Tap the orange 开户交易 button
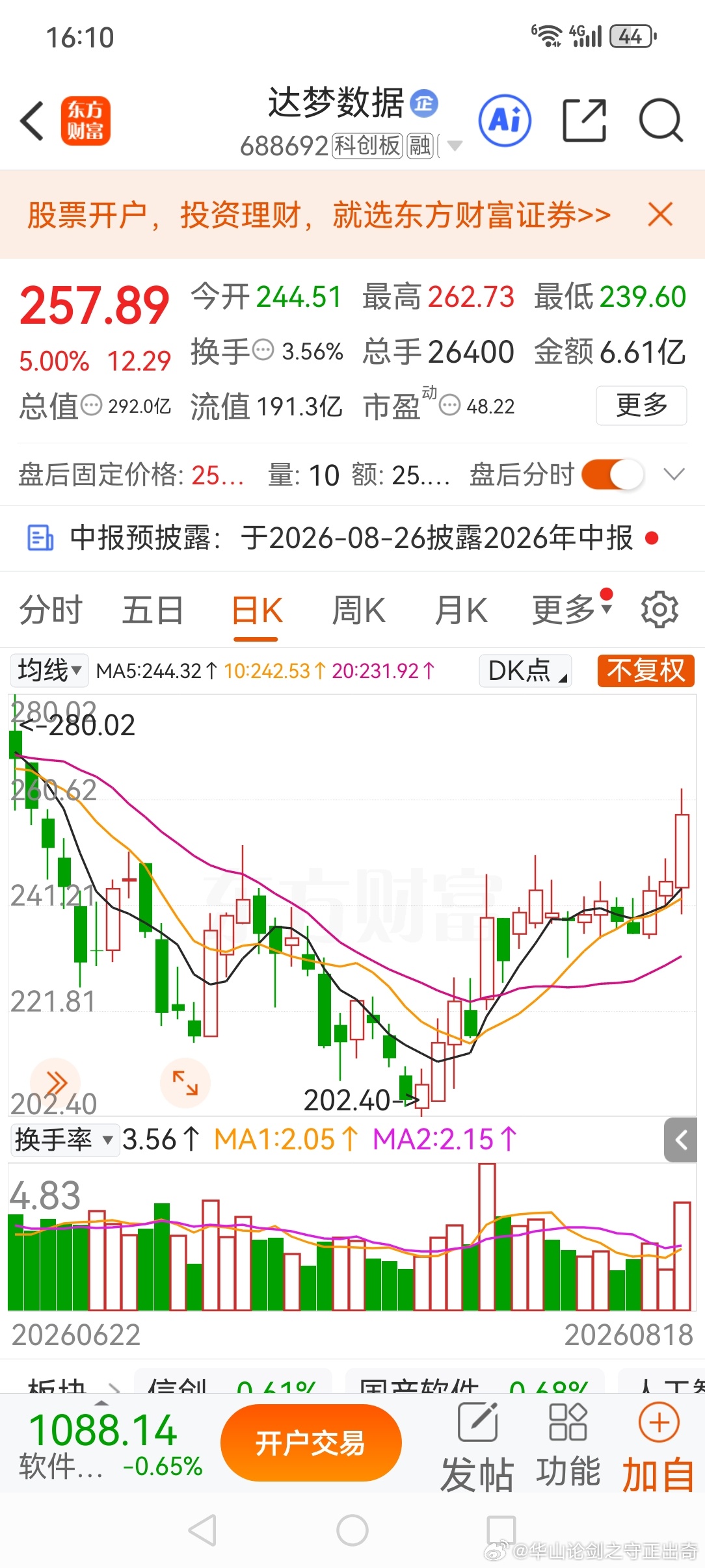Viewport: 705px width, 1568px height. tap(311, 1443)
